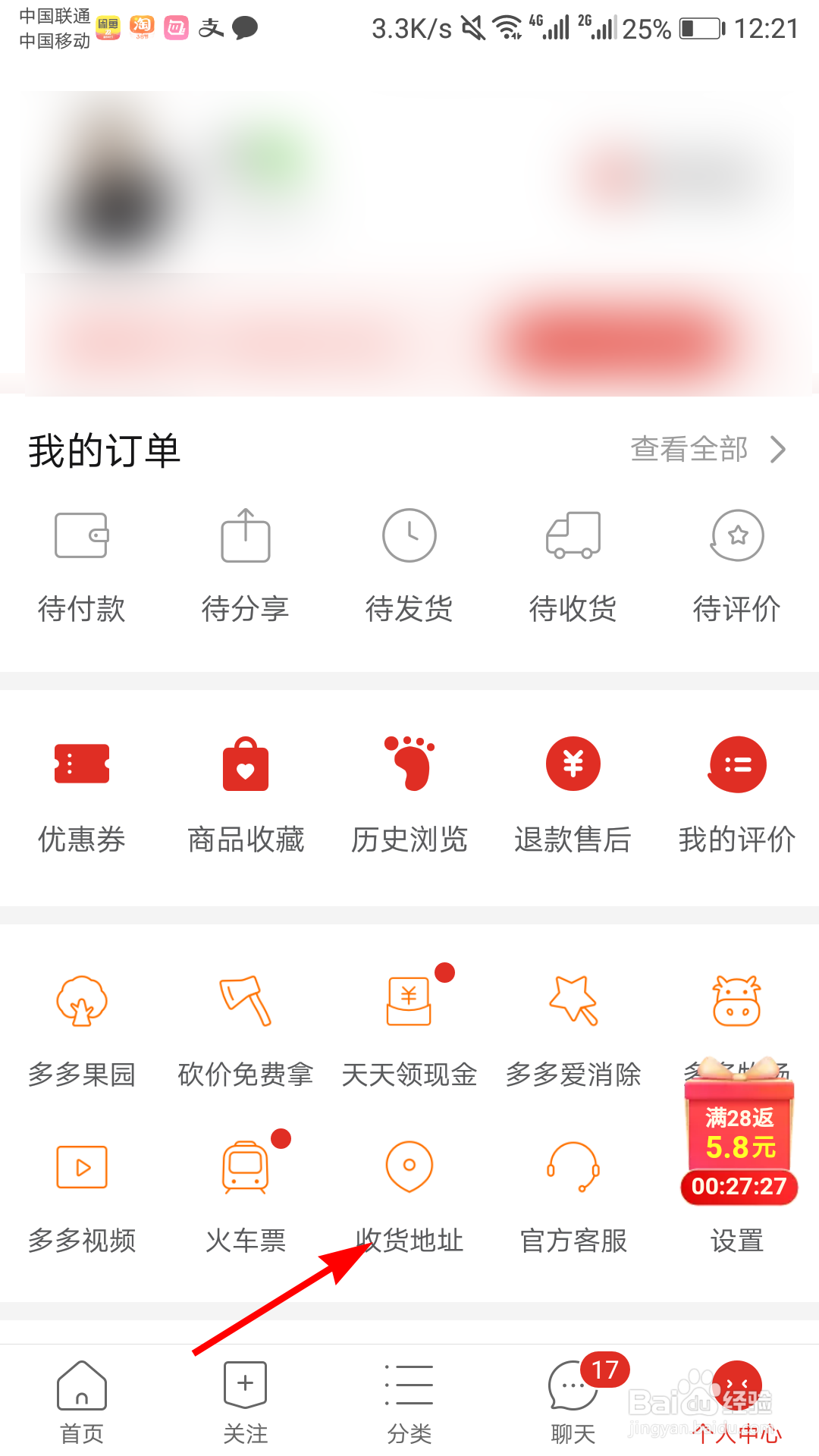The height and width of the screenshot is (1456, 819).
Task: Open the 待收货 awaiting delivery orders
Action: [x=573, y=565]
